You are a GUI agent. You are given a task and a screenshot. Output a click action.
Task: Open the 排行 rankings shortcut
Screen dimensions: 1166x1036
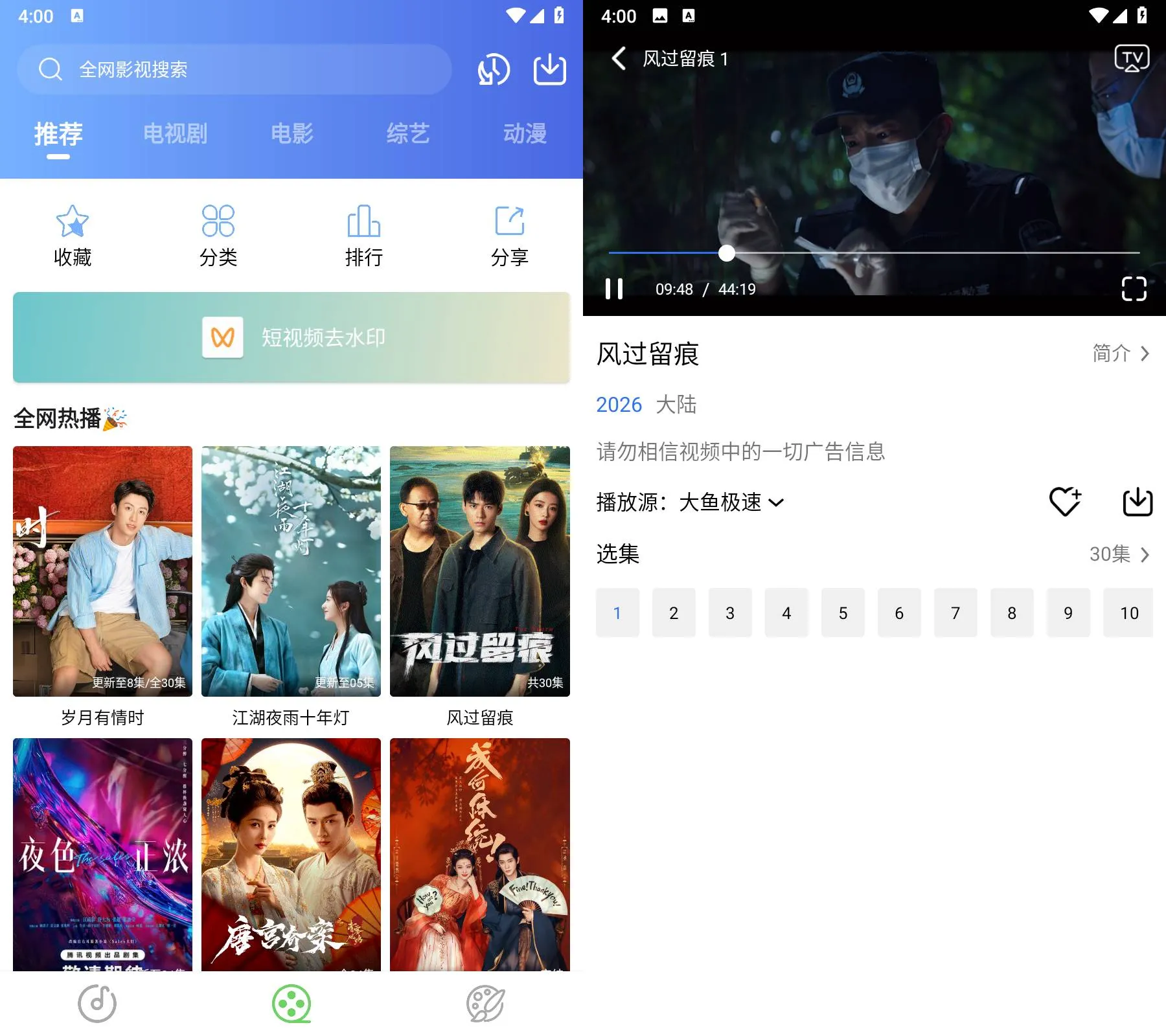tap(364, 236)
